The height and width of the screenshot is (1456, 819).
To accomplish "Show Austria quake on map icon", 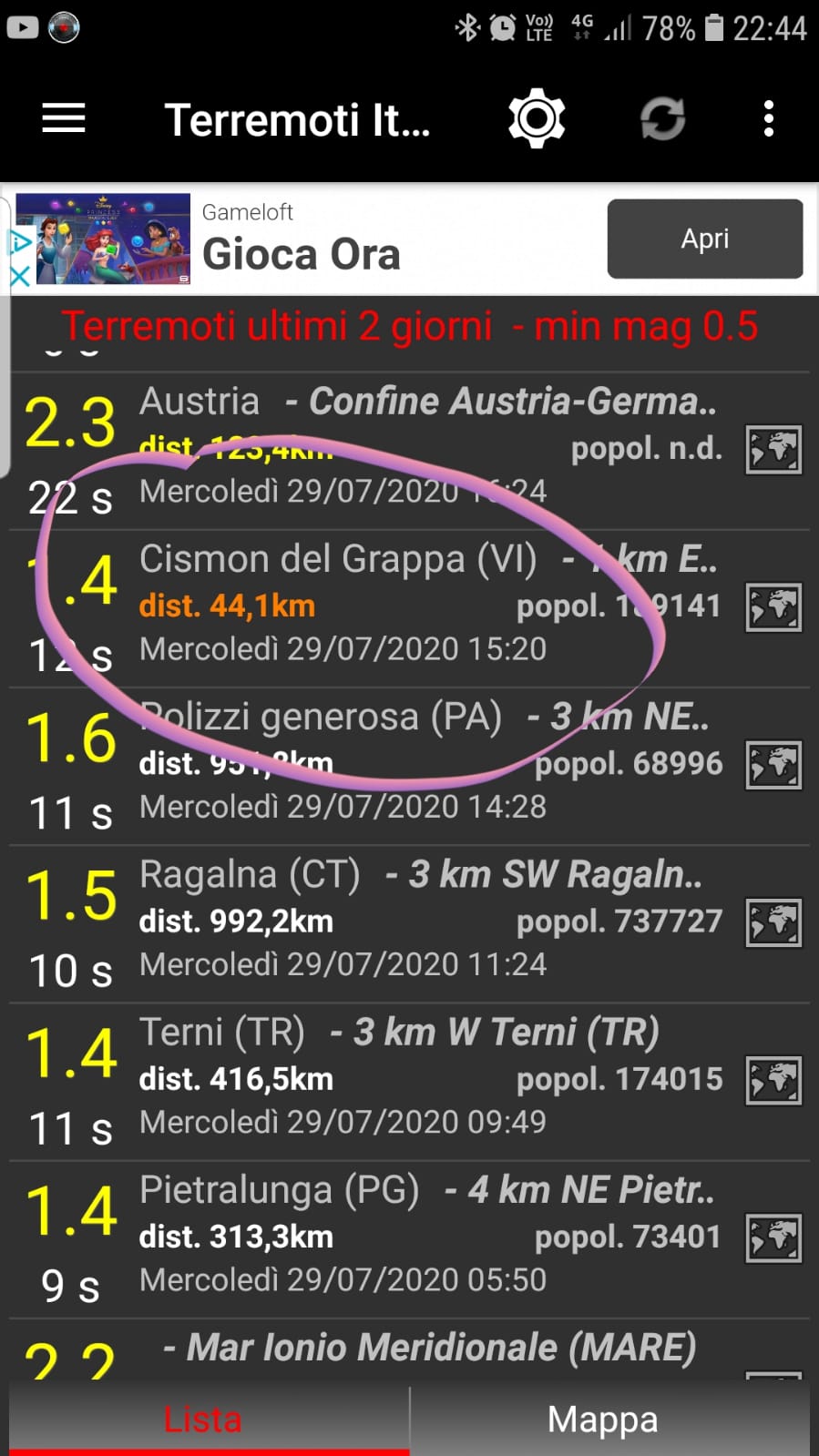I will tap(773, 450).
